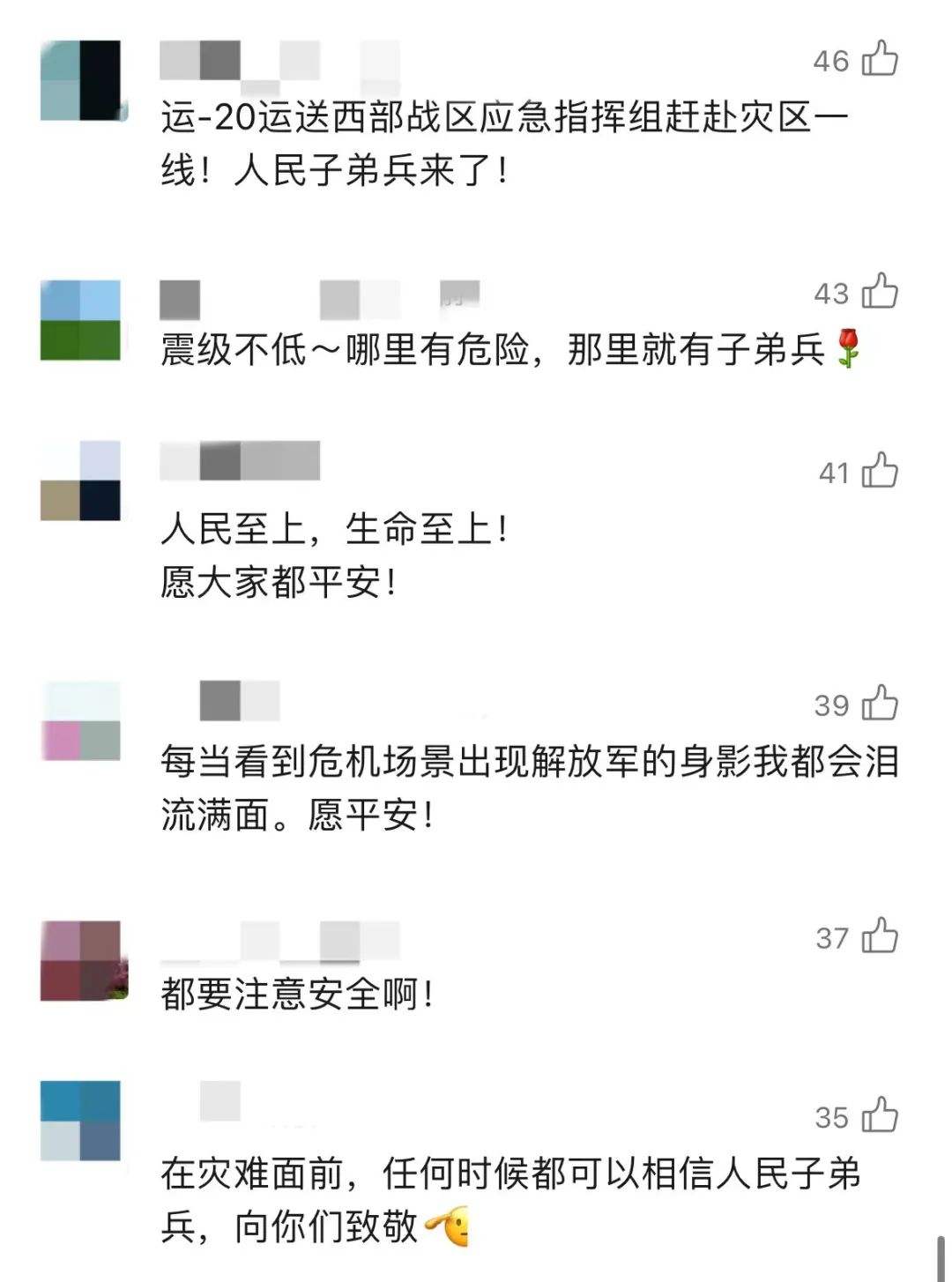The width and height of the screenshot is (952, 1282).
Task: Like the comment about 运-20运送西部战区
Action: coord(879,59)
